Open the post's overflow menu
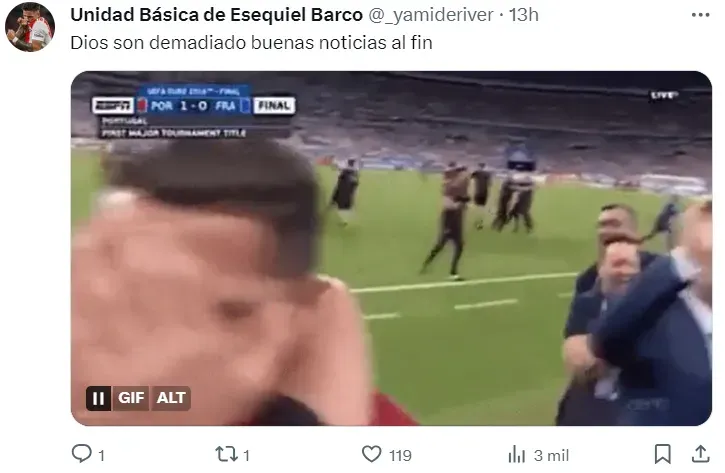Viewport: 725px width, 473px height. pyautogui.click(x=702, y=15)
